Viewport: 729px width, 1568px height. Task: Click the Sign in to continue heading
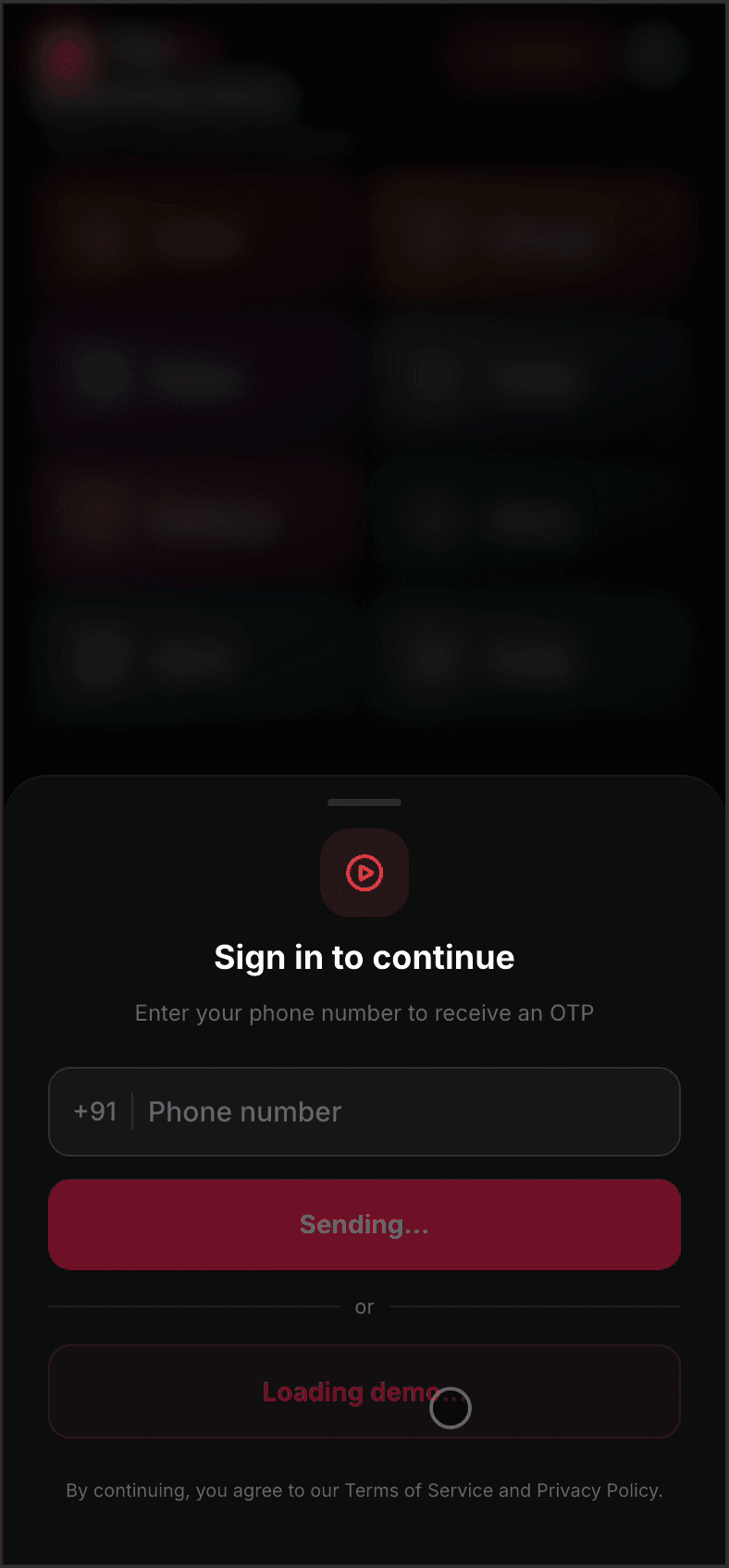(x=364, y=957)
